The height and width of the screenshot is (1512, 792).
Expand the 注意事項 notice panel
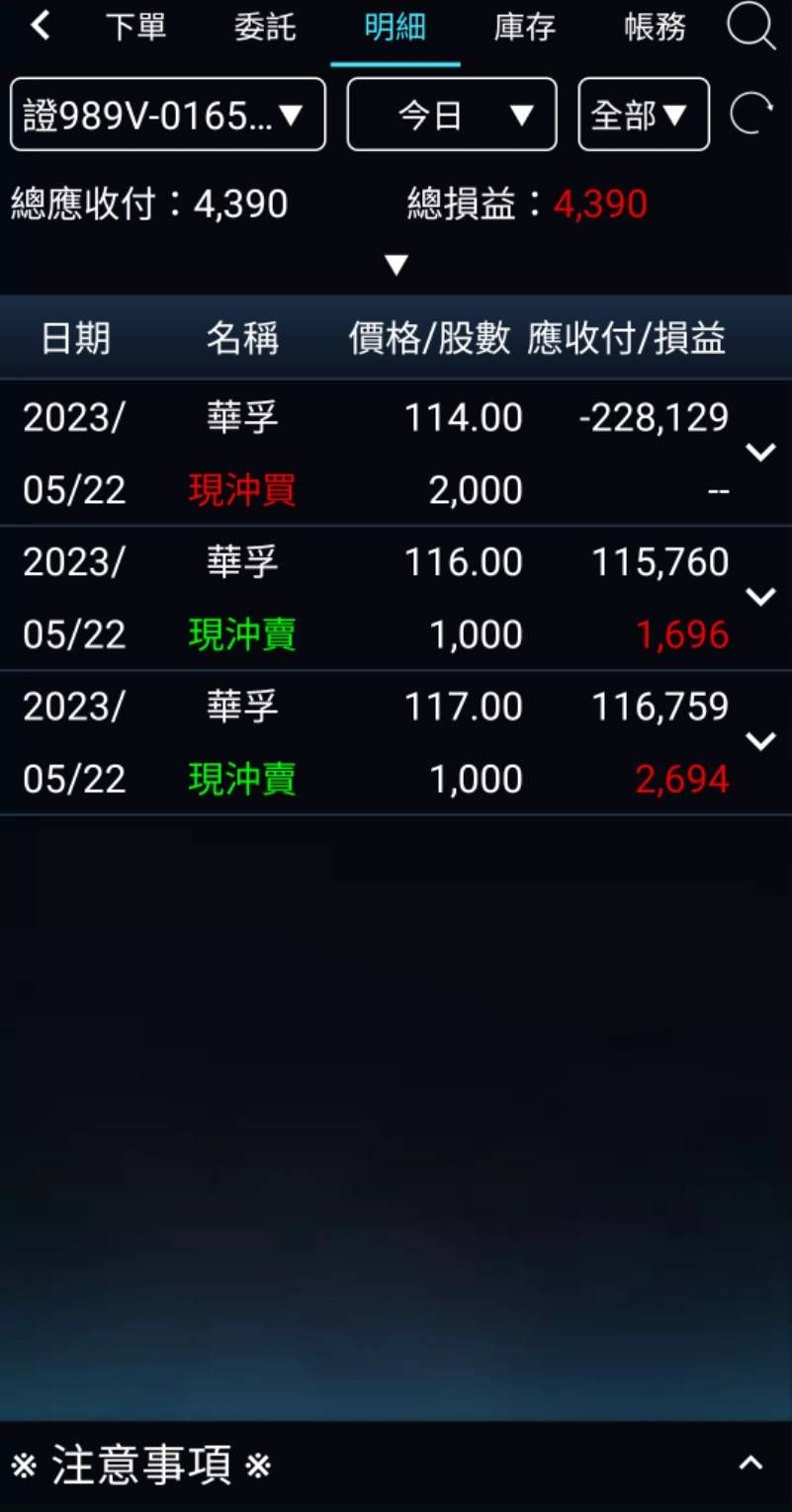pos(750,1464)
